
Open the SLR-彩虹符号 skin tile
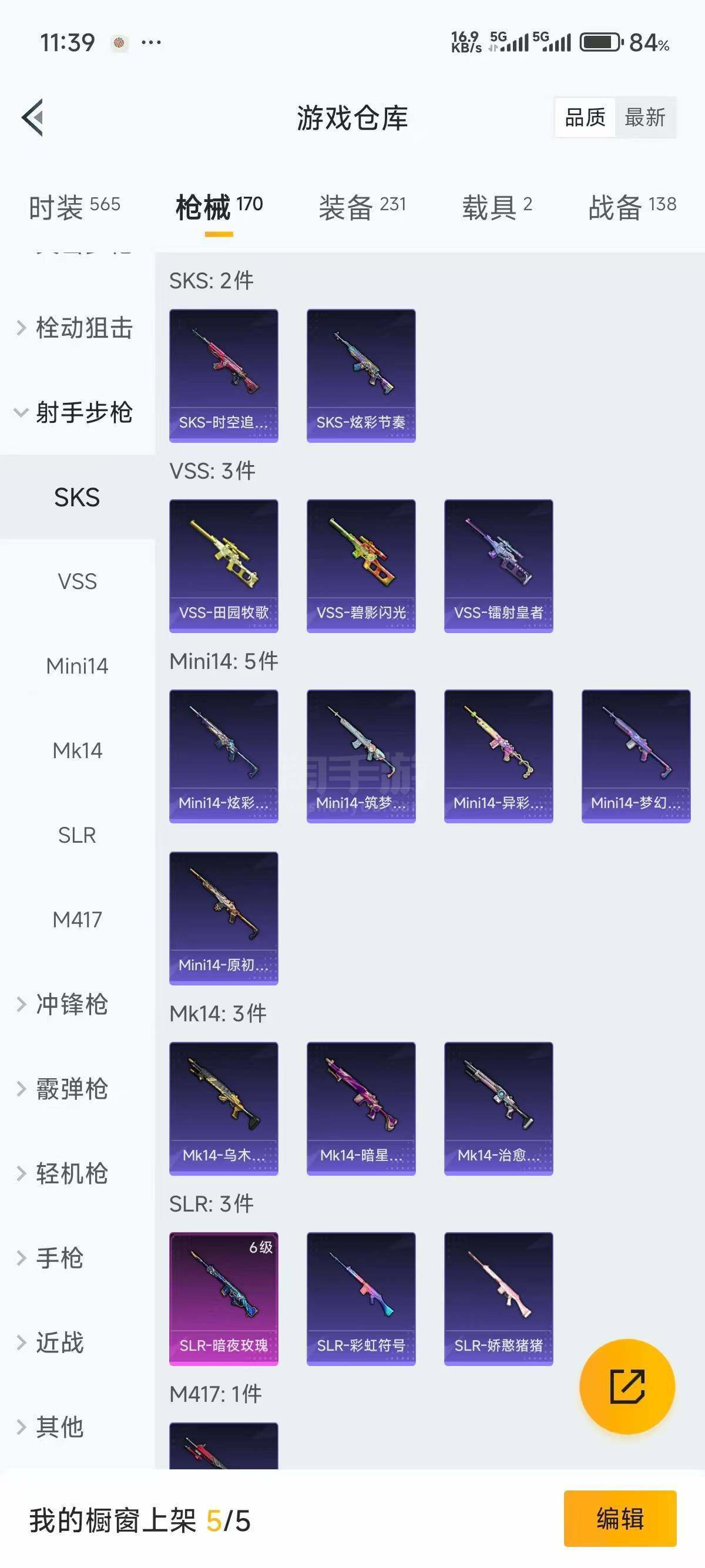pos(361,1298)
